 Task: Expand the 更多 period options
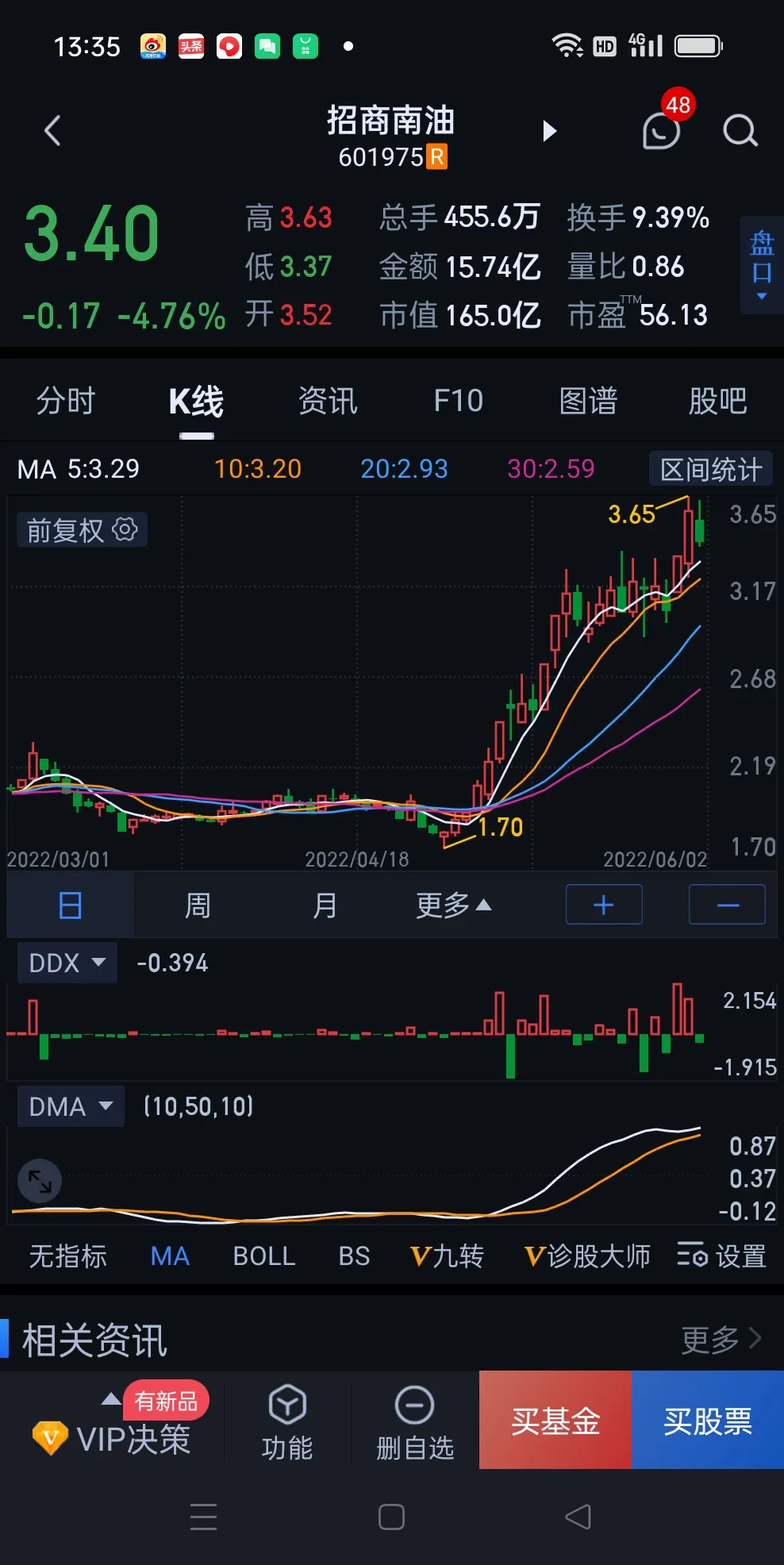453,905
